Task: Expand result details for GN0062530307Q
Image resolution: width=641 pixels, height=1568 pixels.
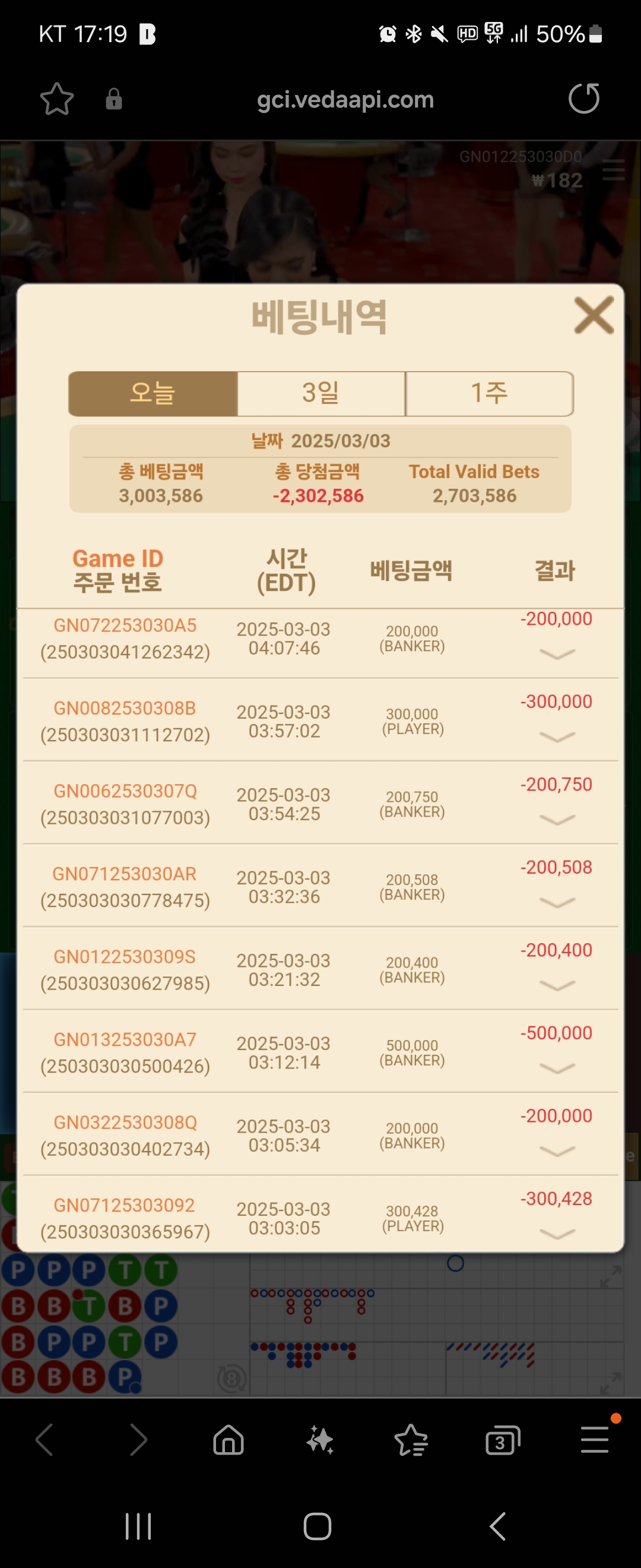Action: [557, 820]
